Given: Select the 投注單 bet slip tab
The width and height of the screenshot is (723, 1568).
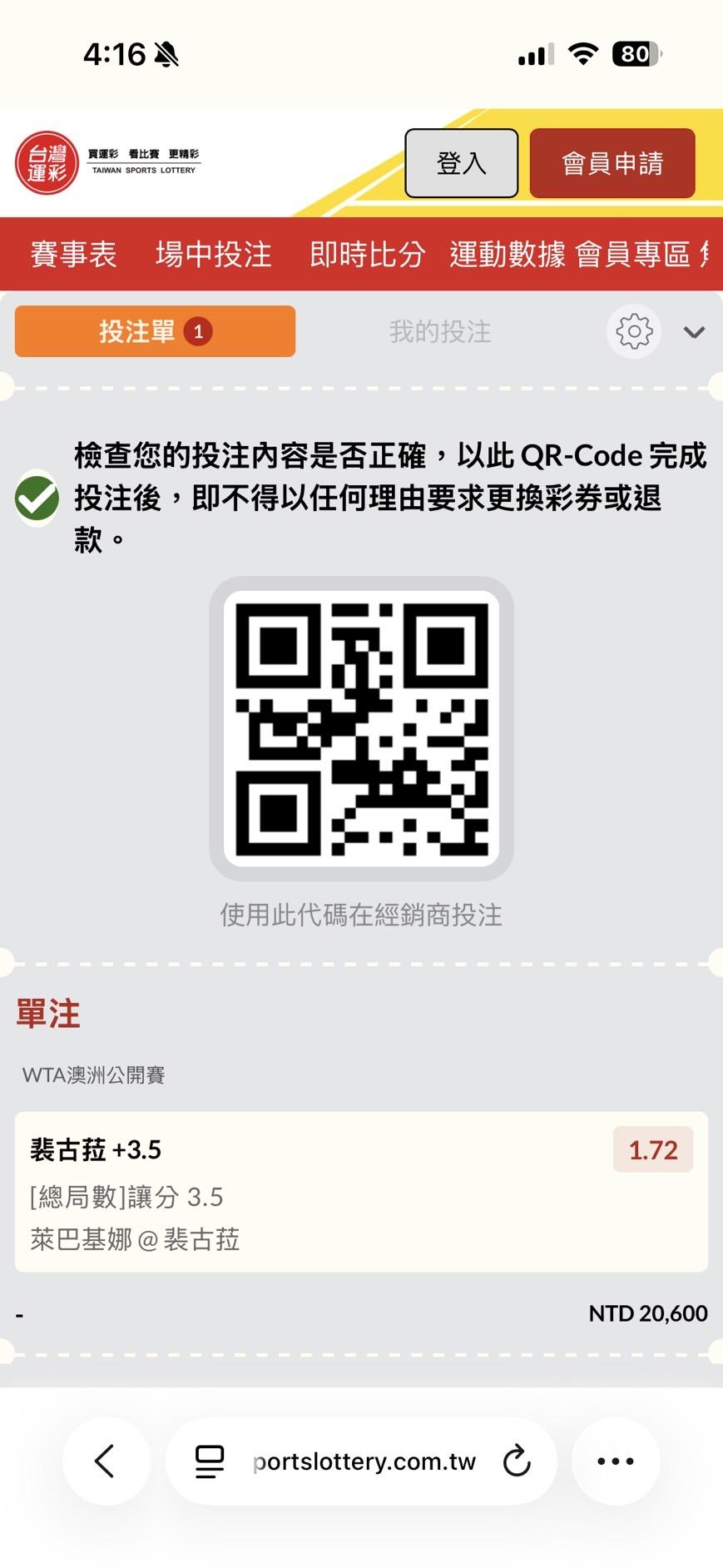Looking at the screenshot, I should coord(155,331).
